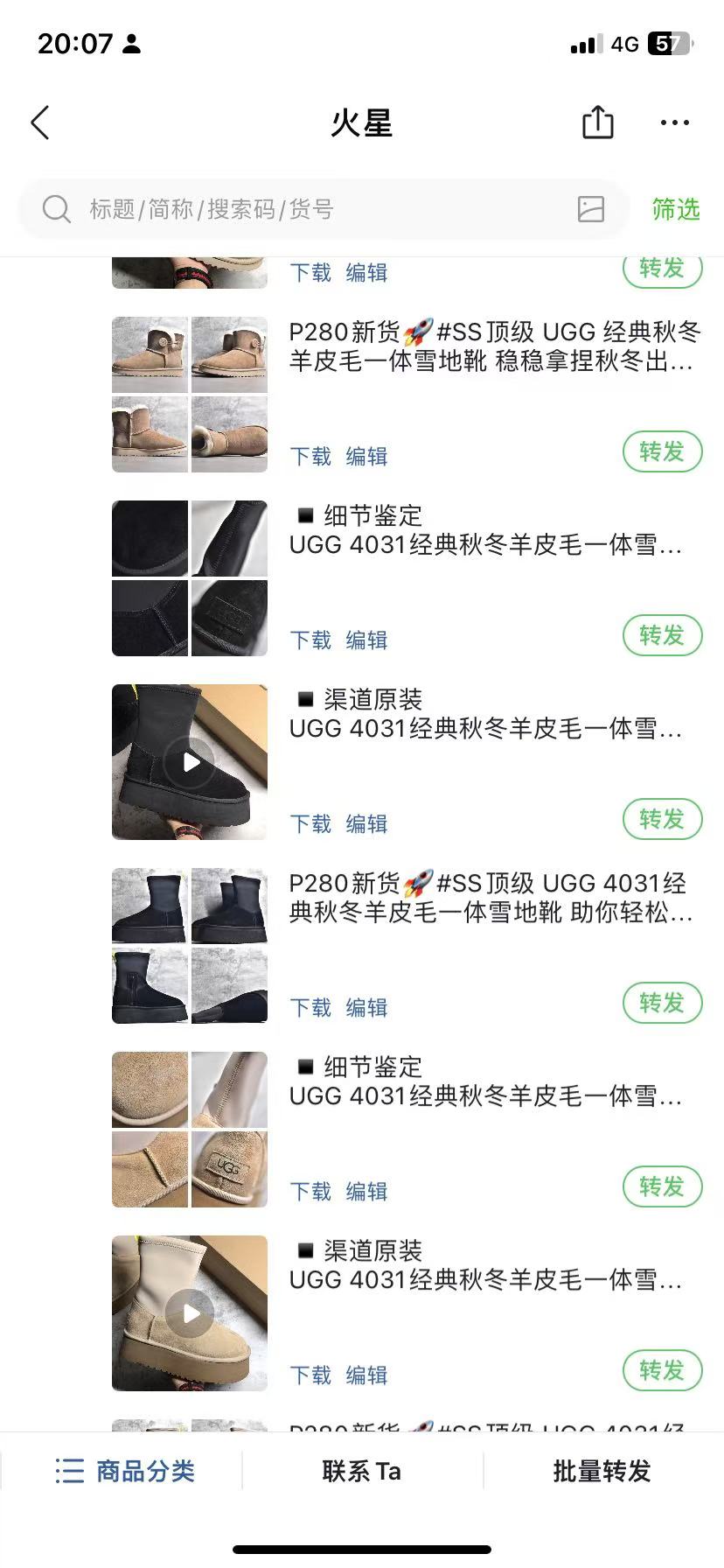Tap the share icon in the header
The height and width of the screenshot is (1568, 724).
(x=598, y=122)
